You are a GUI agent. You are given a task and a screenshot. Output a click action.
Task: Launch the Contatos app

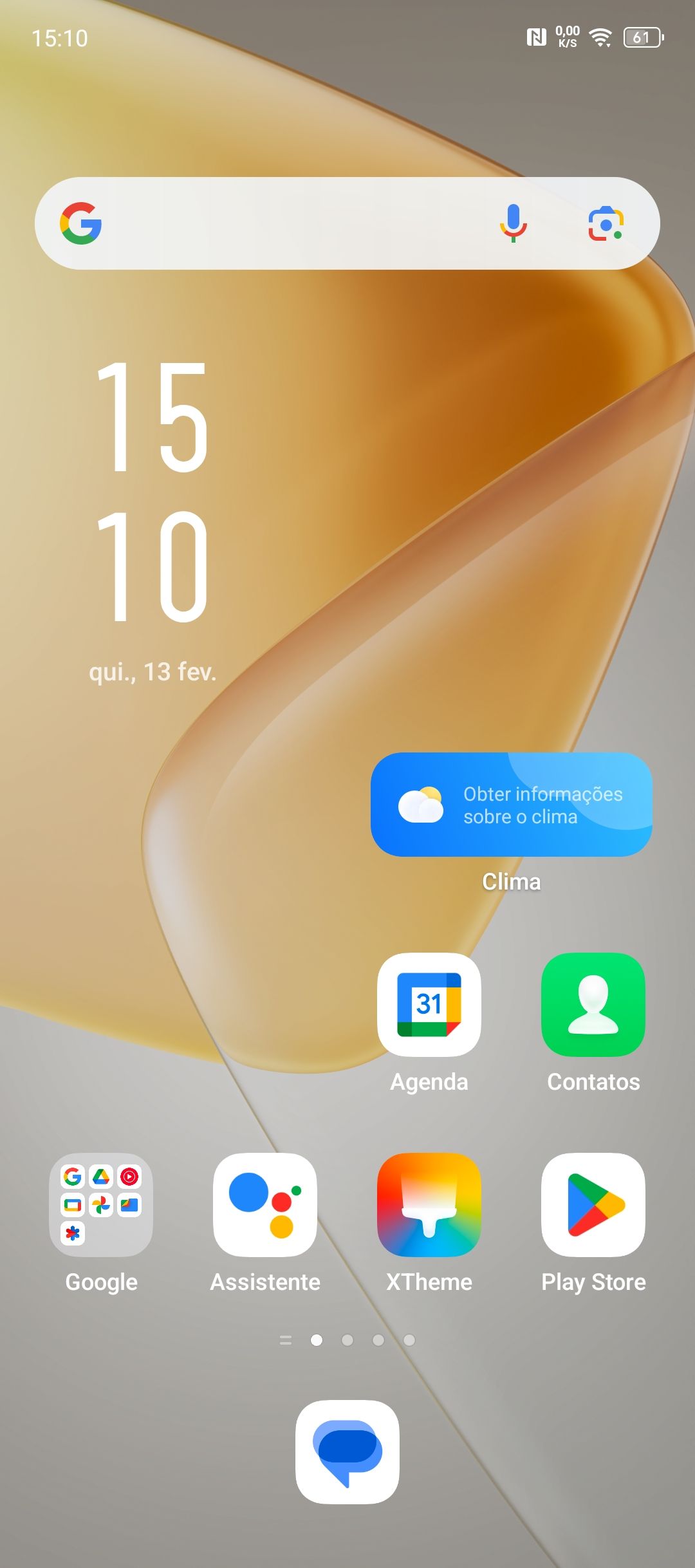[593, 1005]
